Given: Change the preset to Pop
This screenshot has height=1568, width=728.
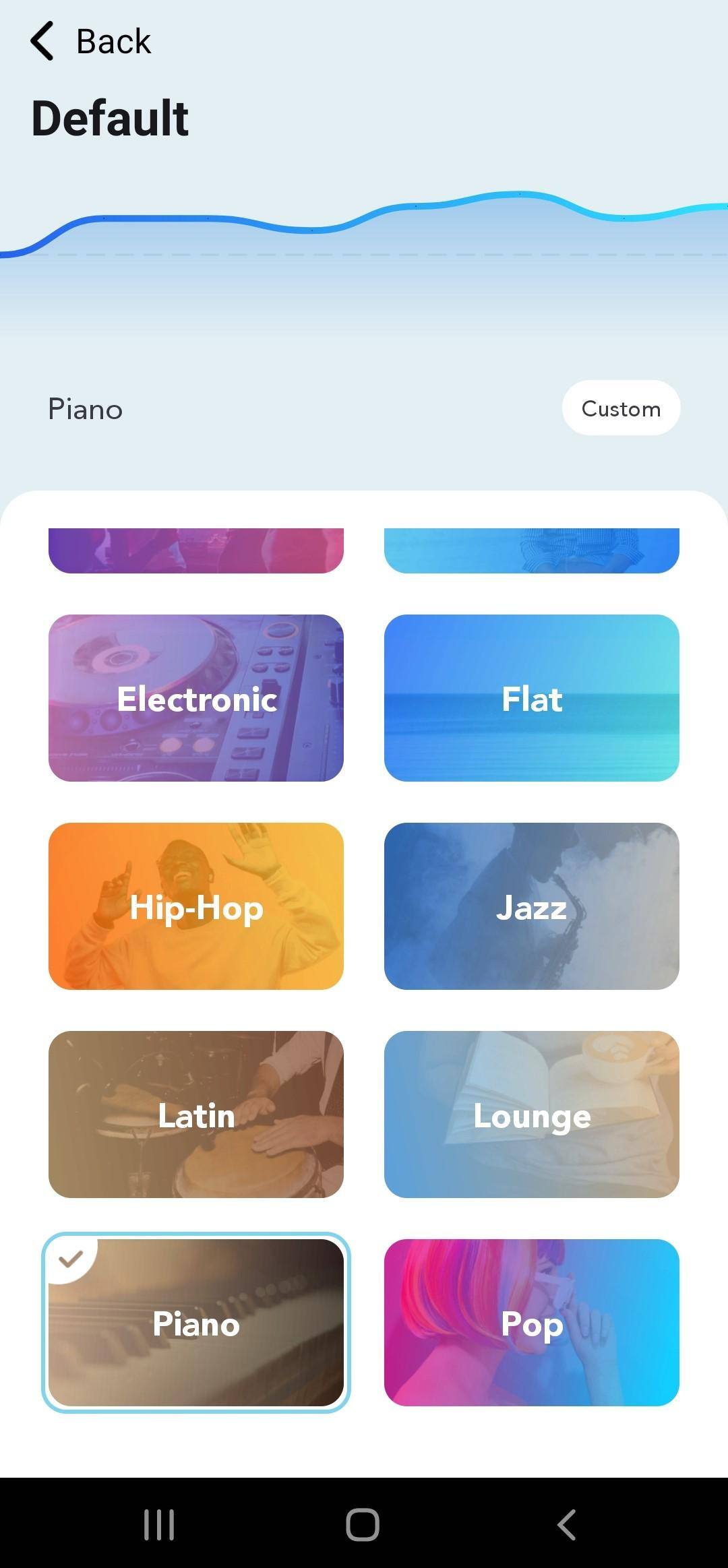Looking at the screenshot, I should click(532, 1323).
